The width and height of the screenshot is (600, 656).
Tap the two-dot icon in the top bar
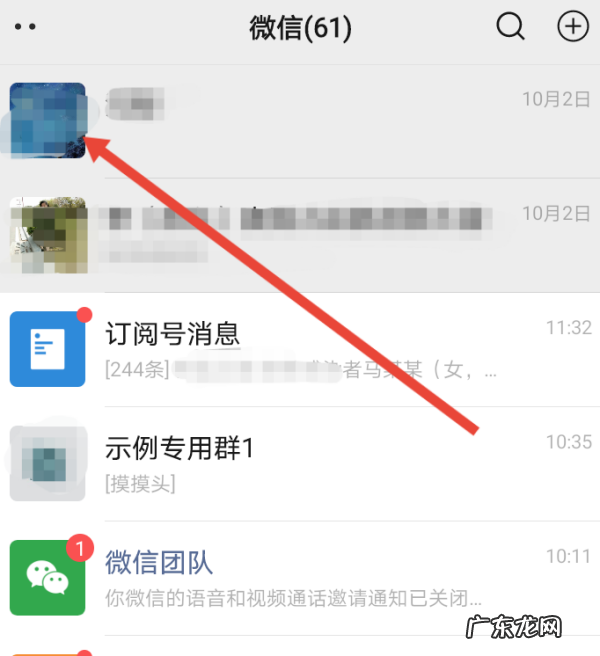26,28
